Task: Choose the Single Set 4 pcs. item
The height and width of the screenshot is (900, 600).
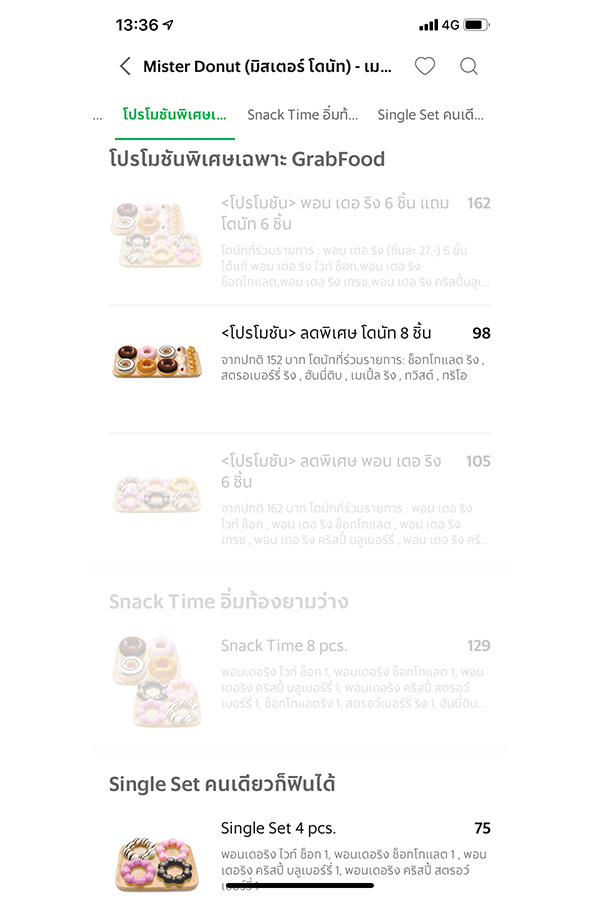Action: click(x=300, y=855)
